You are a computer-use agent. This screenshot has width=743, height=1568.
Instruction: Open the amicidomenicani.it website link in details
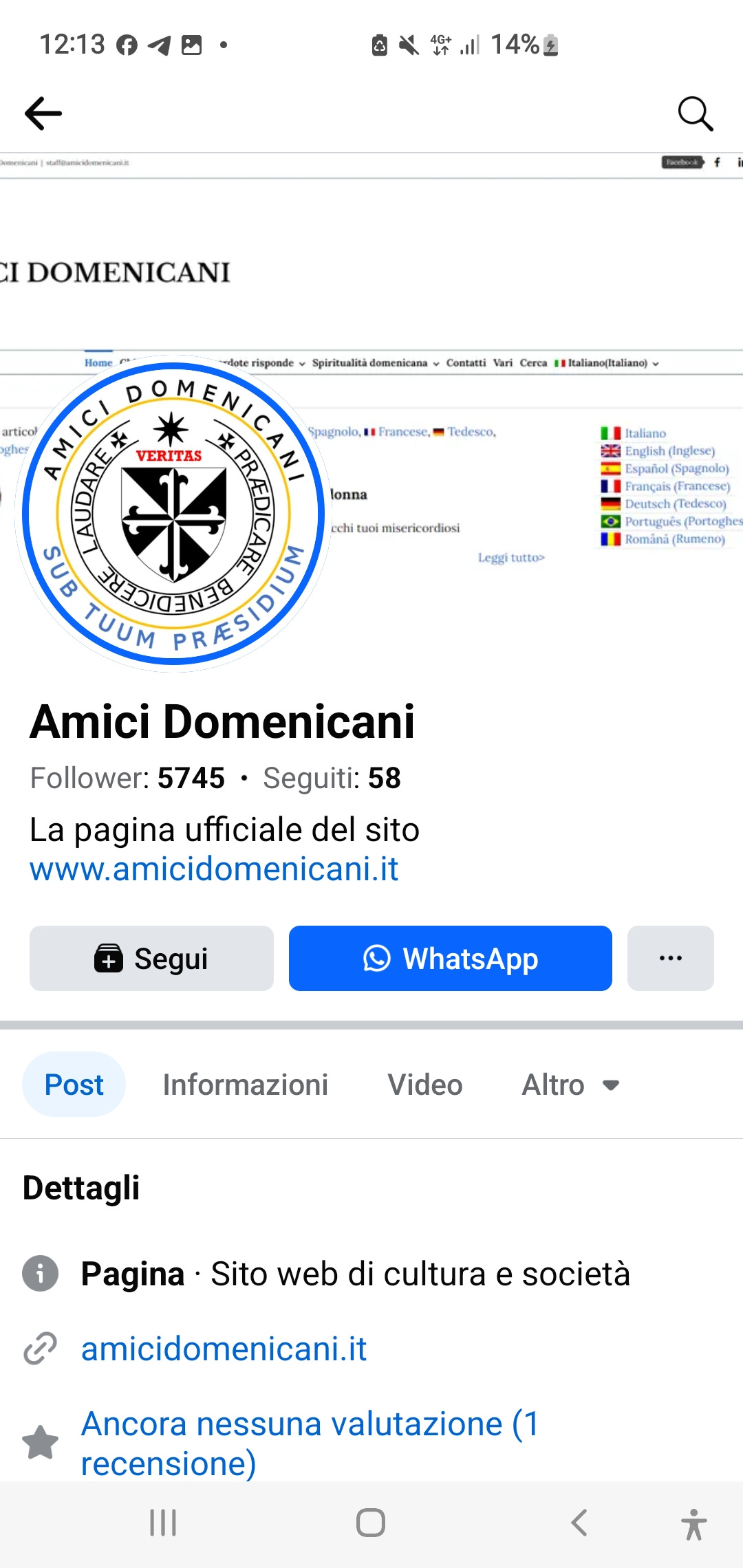[224, 1349]
